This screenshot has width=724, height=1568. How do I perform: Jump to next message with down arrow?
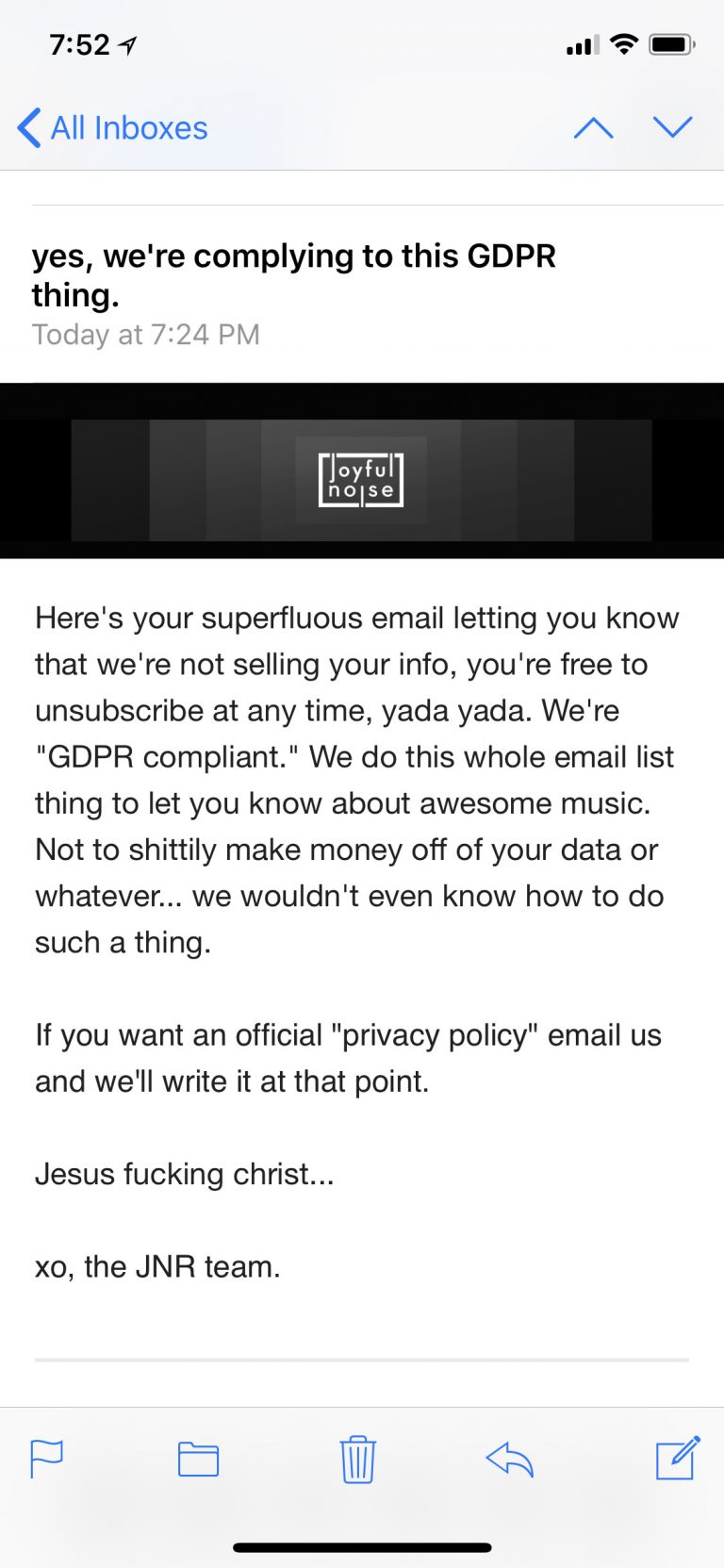point(672,128)
